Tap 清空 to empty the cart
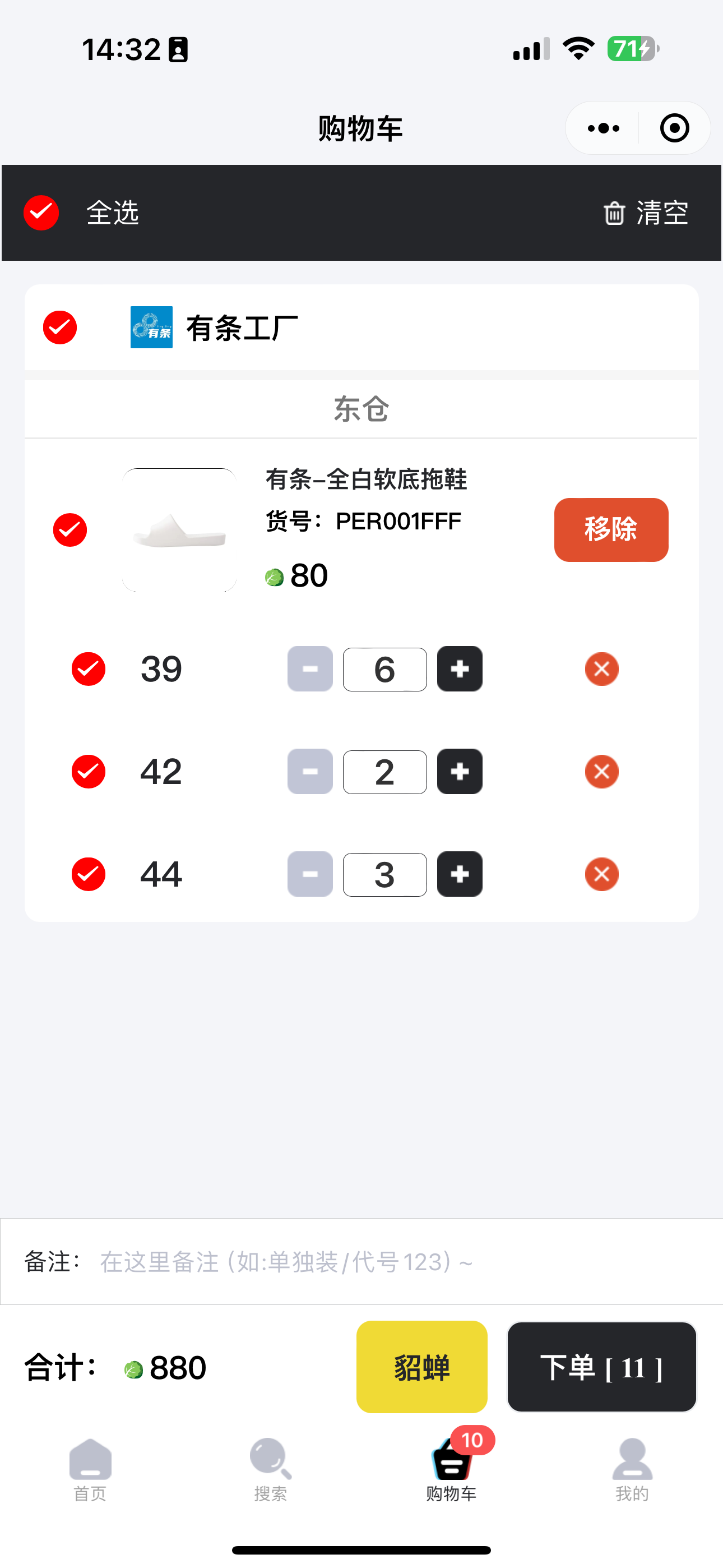 [646, 213]
